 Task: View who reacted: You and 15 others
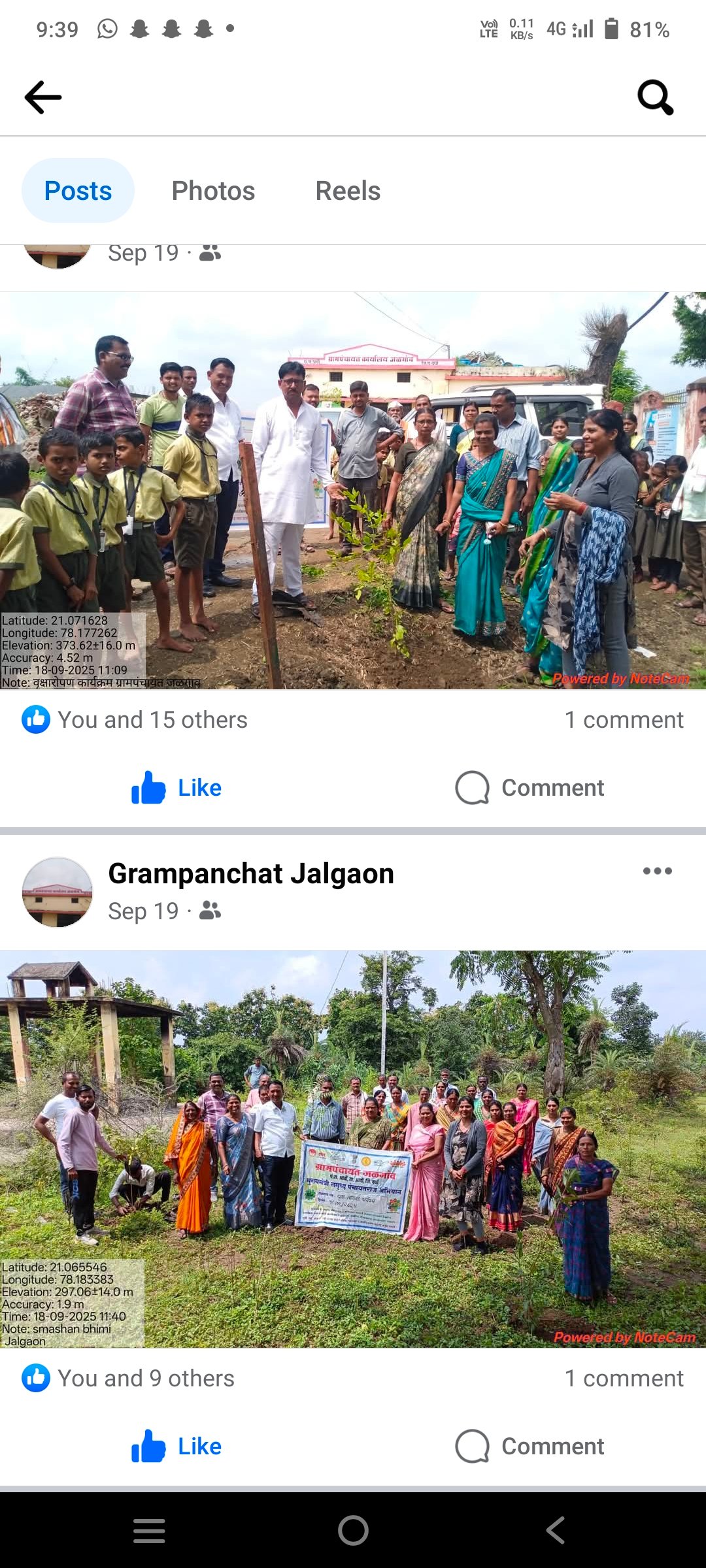point(152,720)
